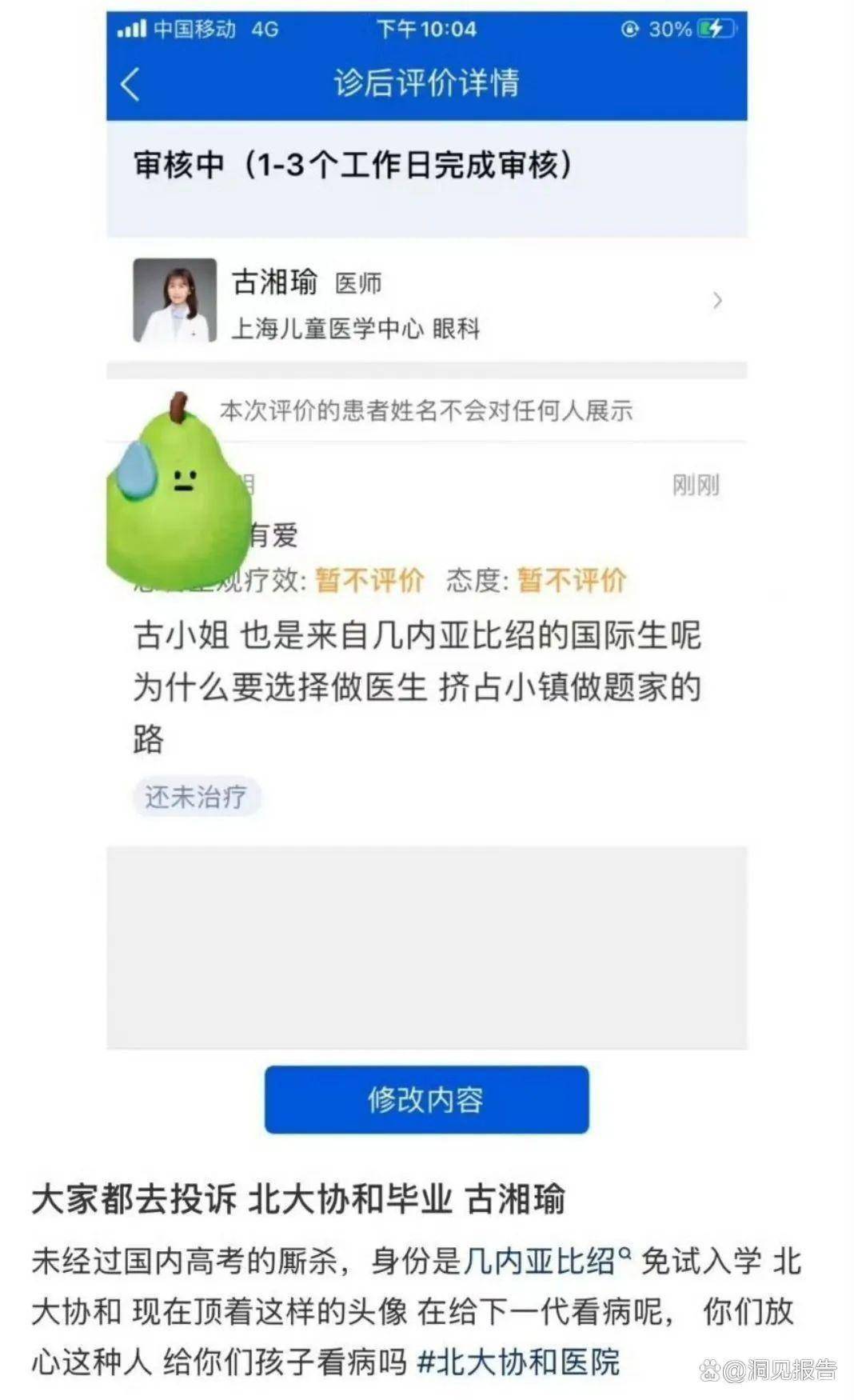Open the posted screenshot image of the review
Screen dimensions: 854x1400
click(427, 574)
